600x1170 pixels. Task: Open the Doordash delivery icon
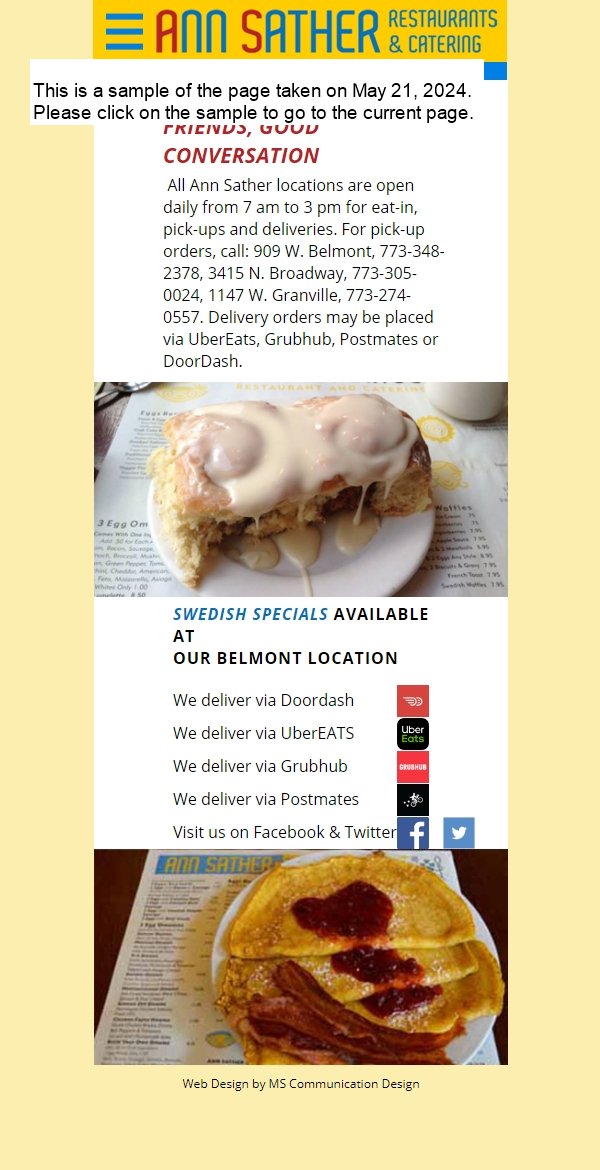(413, 701)
